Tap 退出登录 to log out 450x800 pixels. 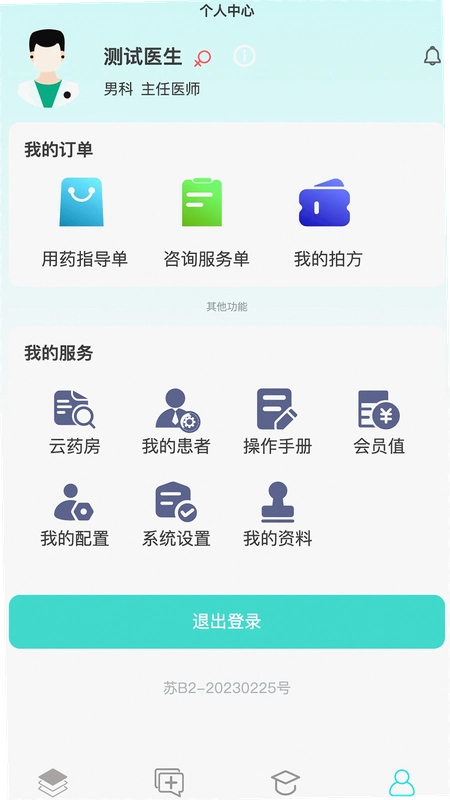[x=227, y=621]
